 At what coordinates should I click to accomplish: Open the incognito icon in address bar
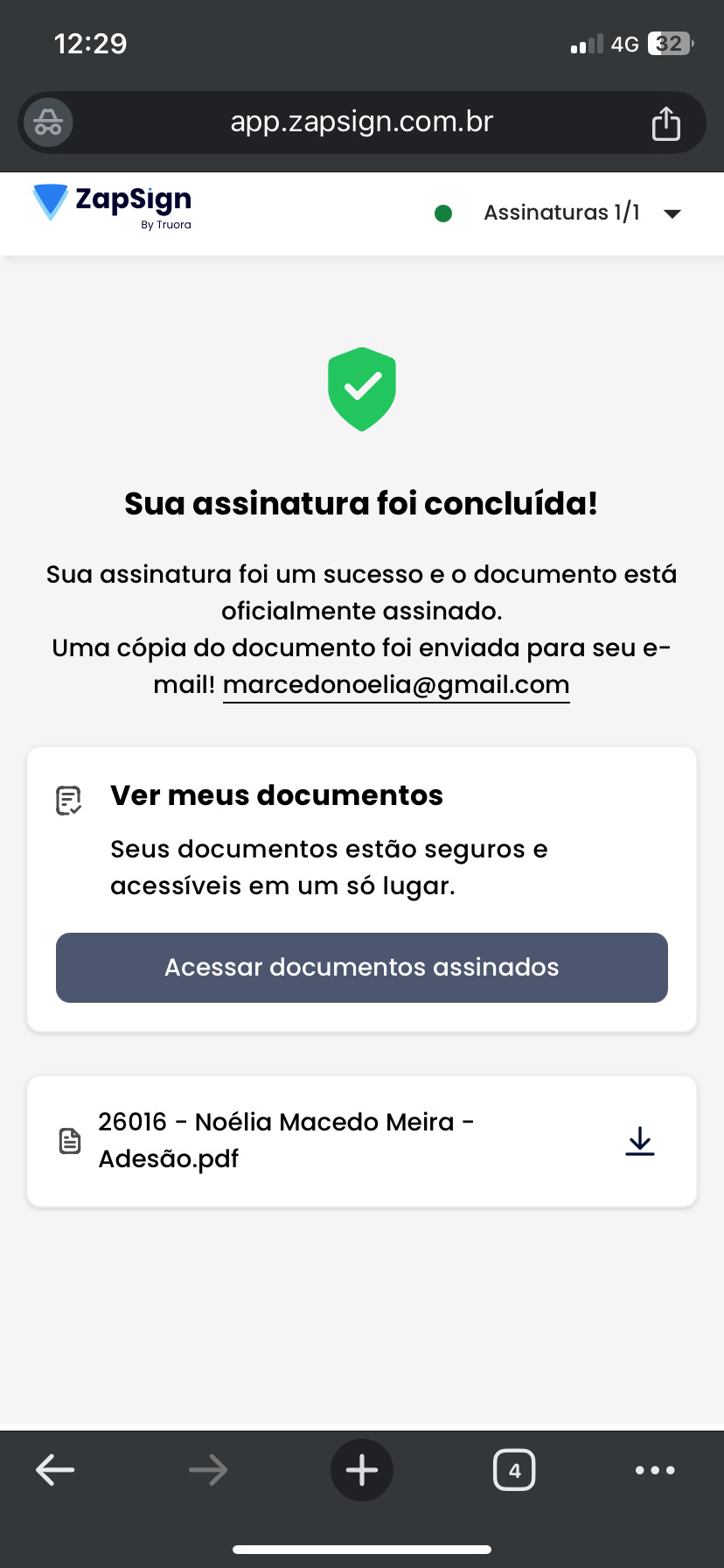pos(48,122)
